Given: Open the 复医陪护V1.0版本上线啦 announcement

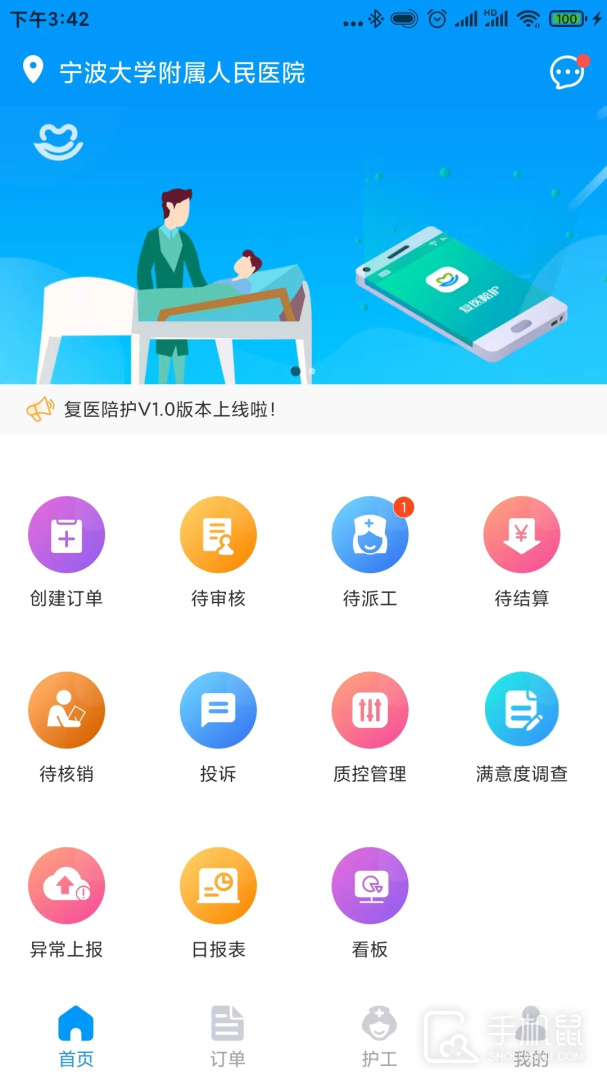Looking at the screenshot, I should coord(169,409).
